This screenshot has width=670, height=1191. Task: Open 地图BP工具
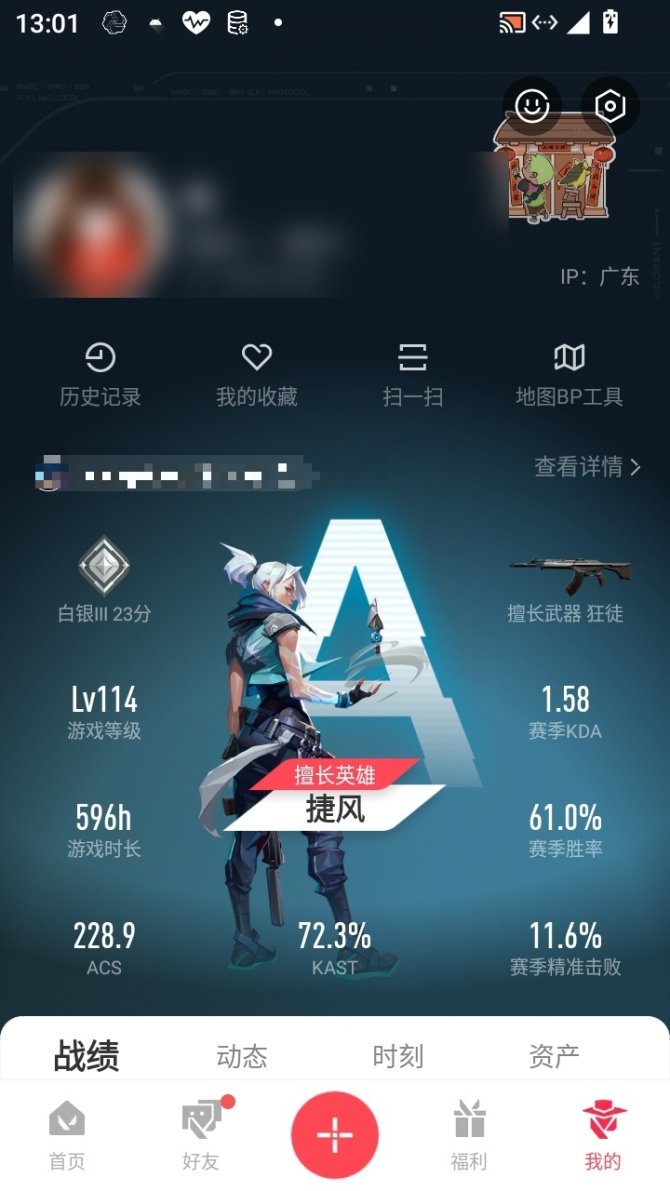point(569,374)
